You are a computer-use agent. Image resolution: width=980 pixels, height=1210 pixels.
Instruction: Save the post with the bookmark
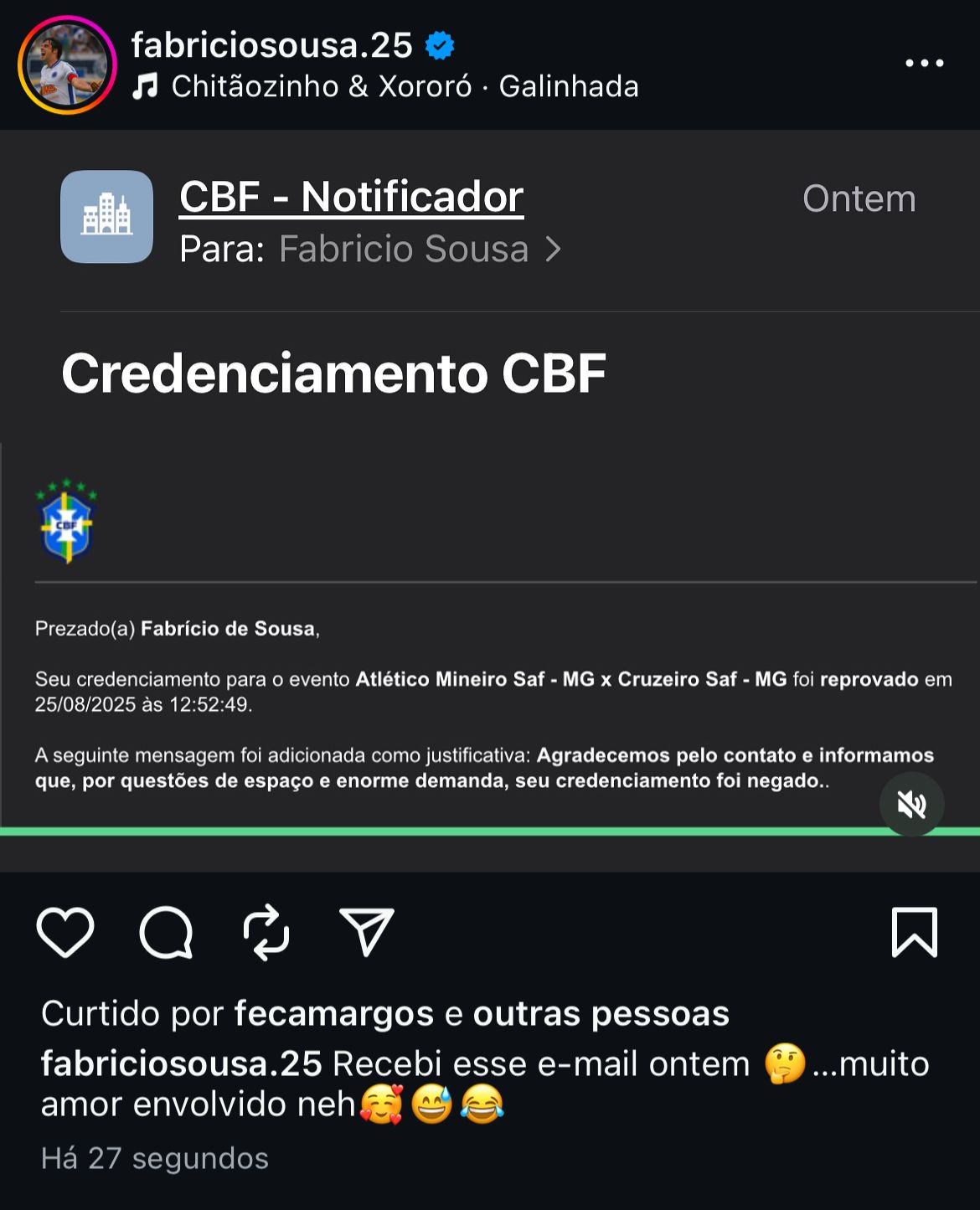point(914,932)
